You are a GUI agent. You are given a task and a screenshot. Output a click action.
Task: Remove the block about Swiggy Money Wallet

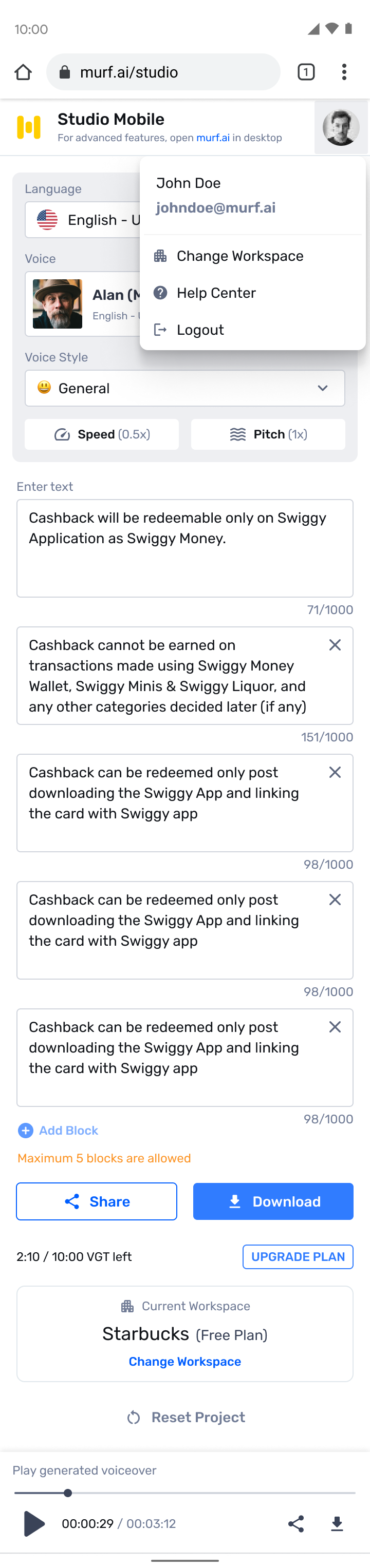point(335,645)
